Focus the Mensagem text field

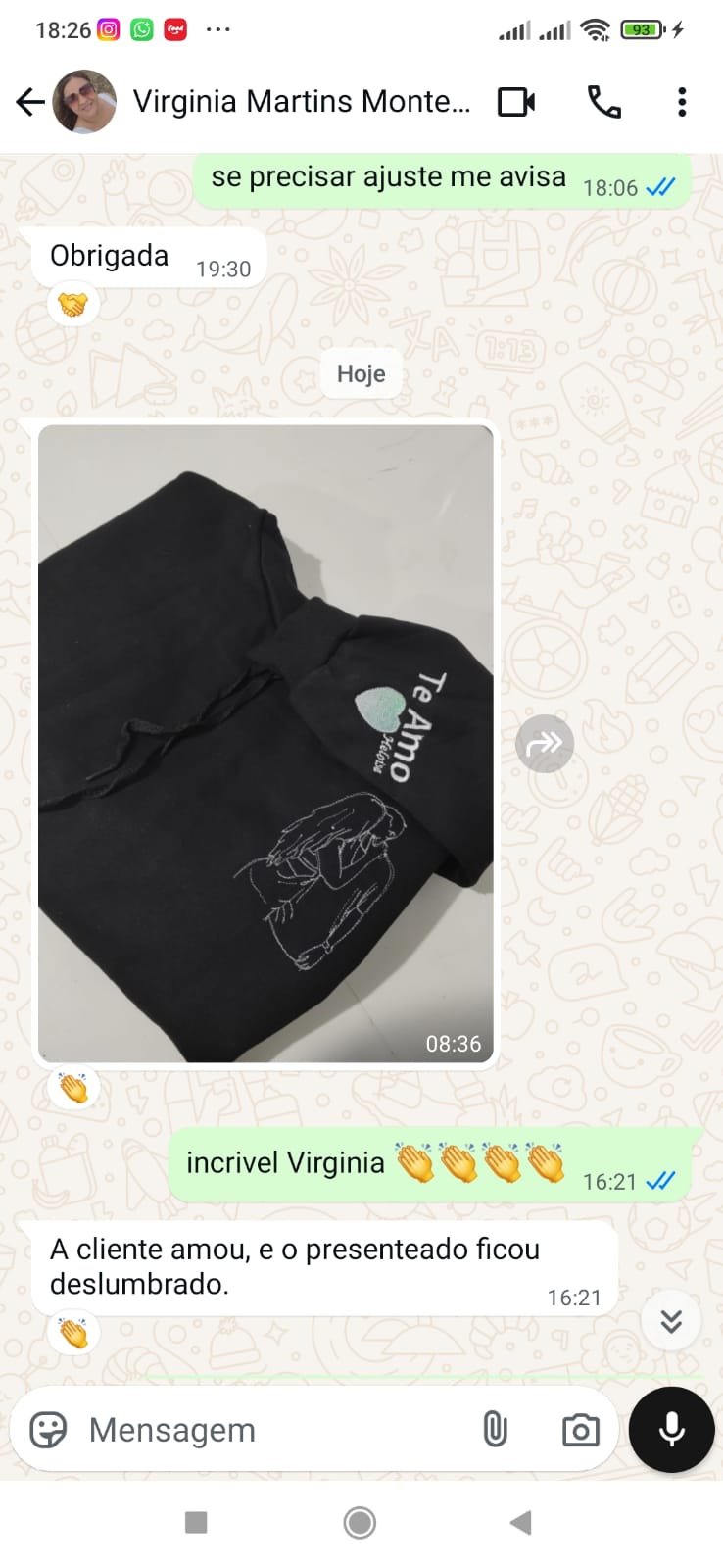274,1430
